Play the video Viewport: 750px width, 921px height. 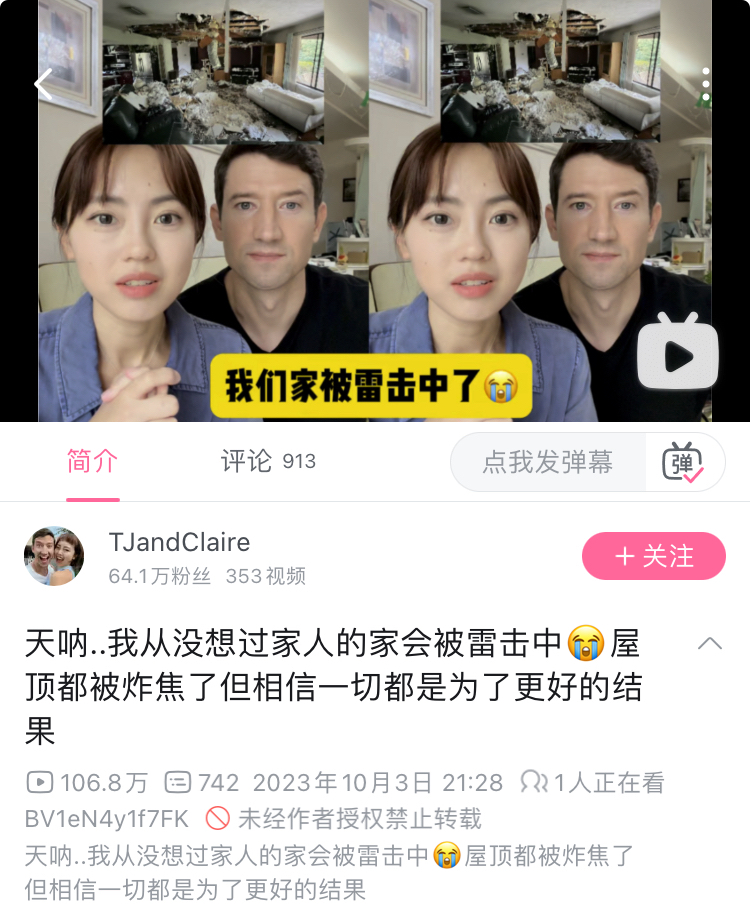pos(678,354)
